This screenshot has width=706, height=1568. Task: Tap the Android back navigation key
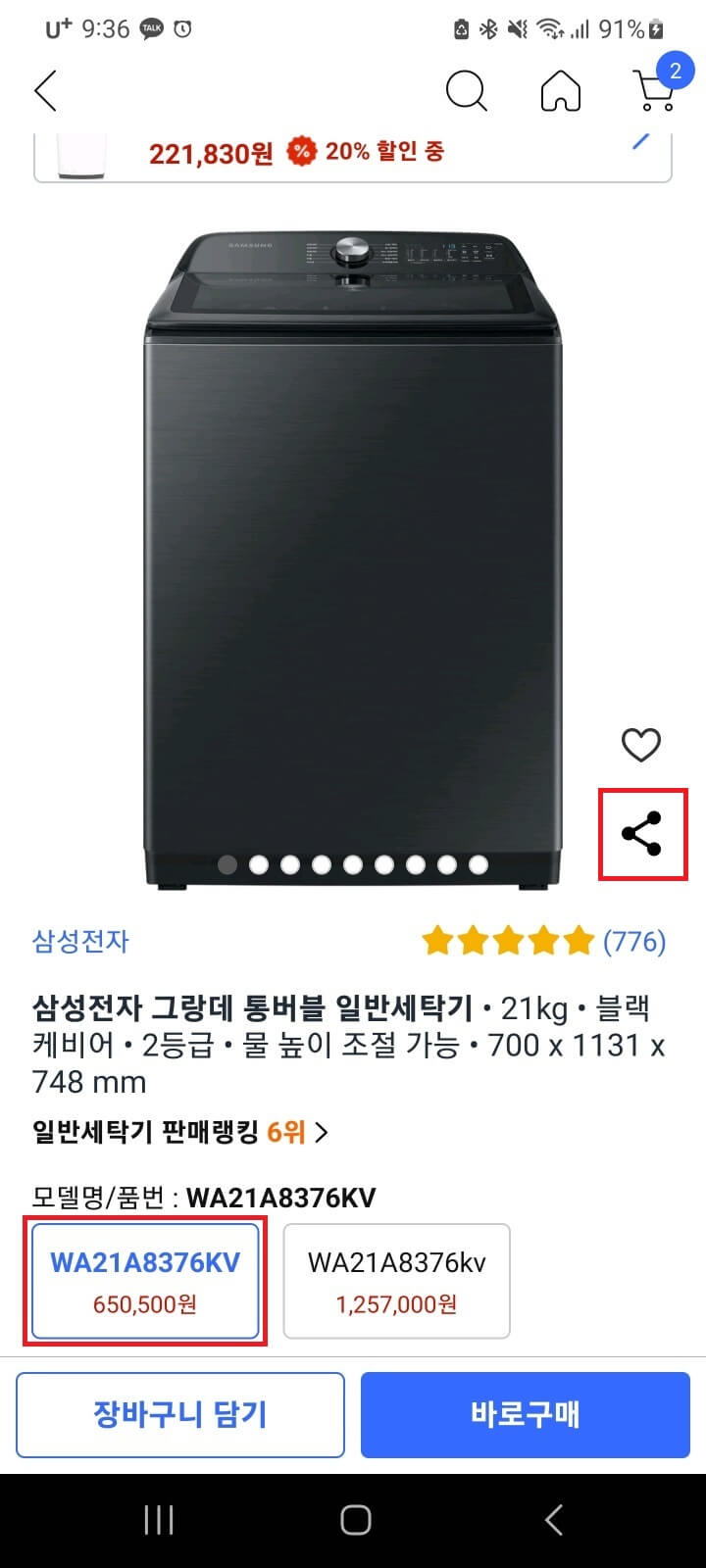coord(552,1521)
